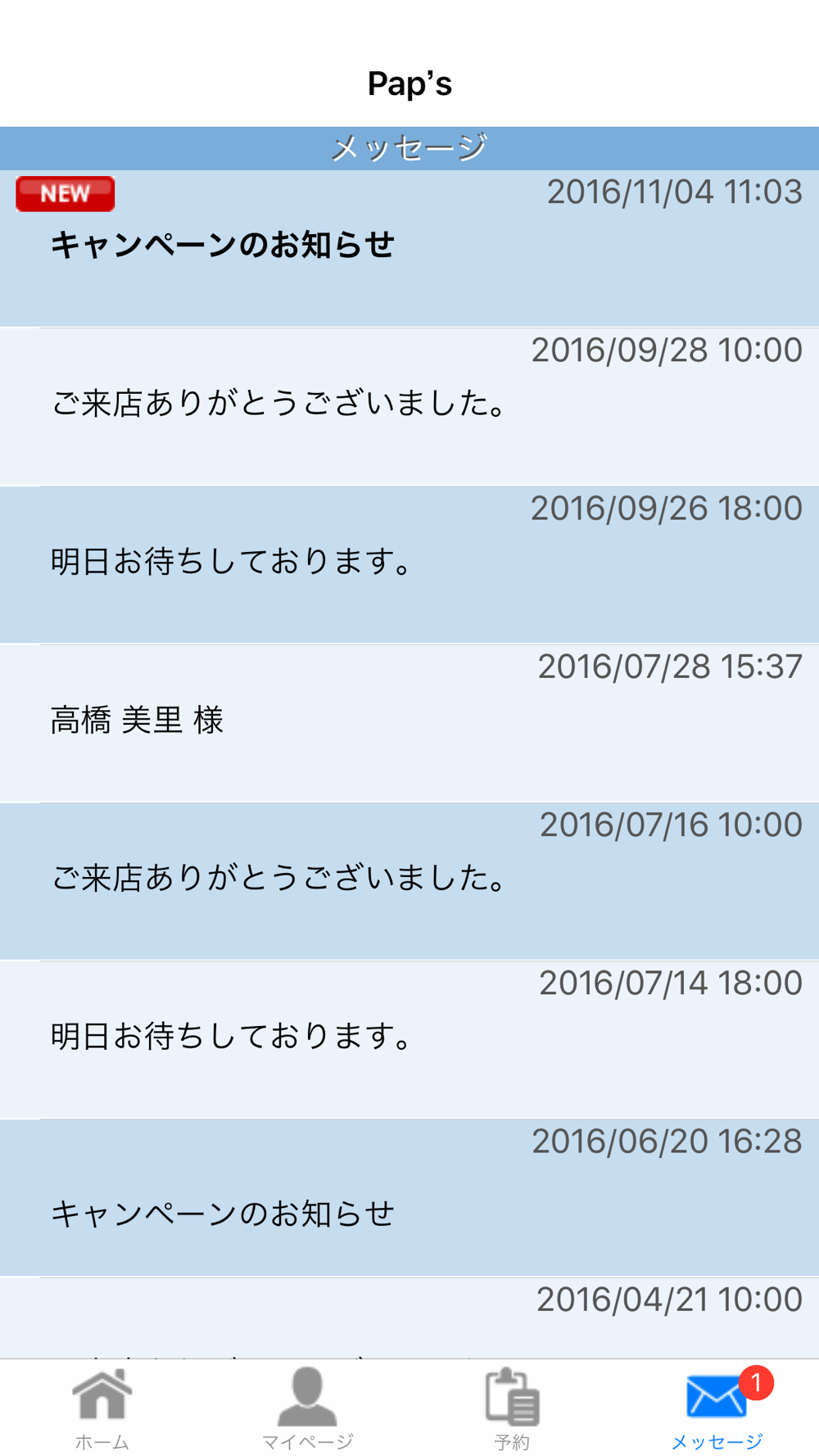Switch to the ホーム tab
Screen dimensions: 819x1456
click(x=102, y=1409)
